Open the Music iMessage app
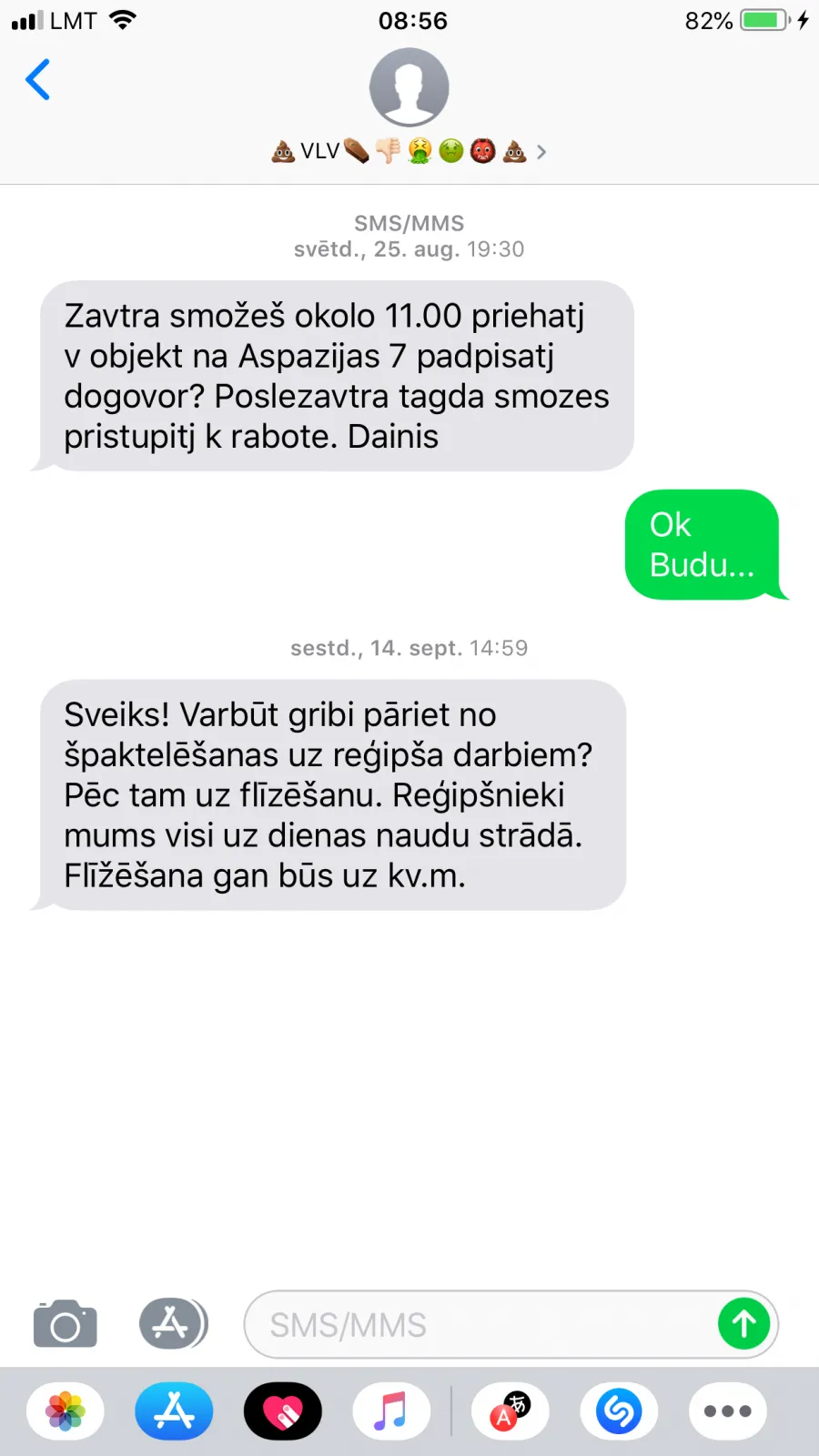 point(391,1411)
